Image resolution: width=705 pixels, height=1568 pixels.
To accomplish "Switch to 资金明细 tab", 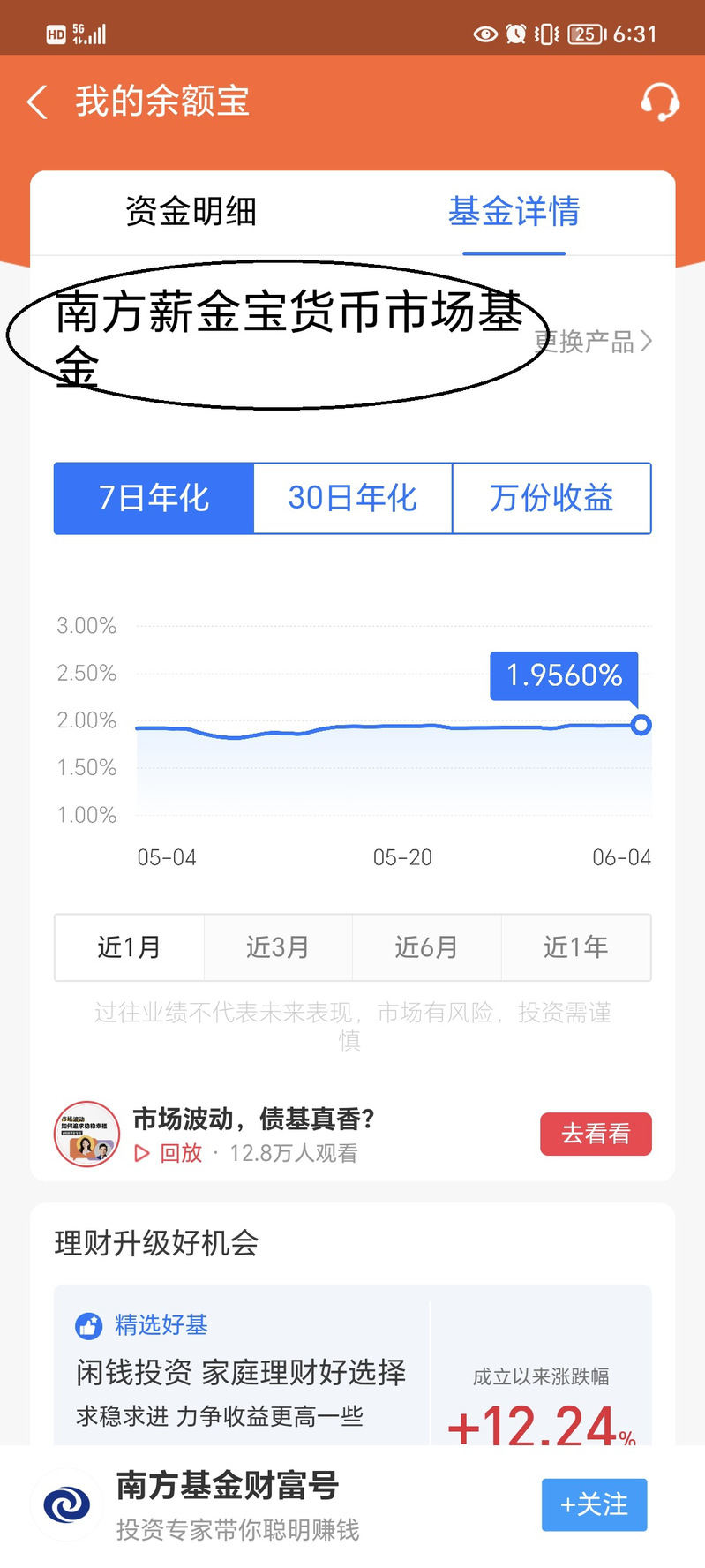I will (191, 212).
